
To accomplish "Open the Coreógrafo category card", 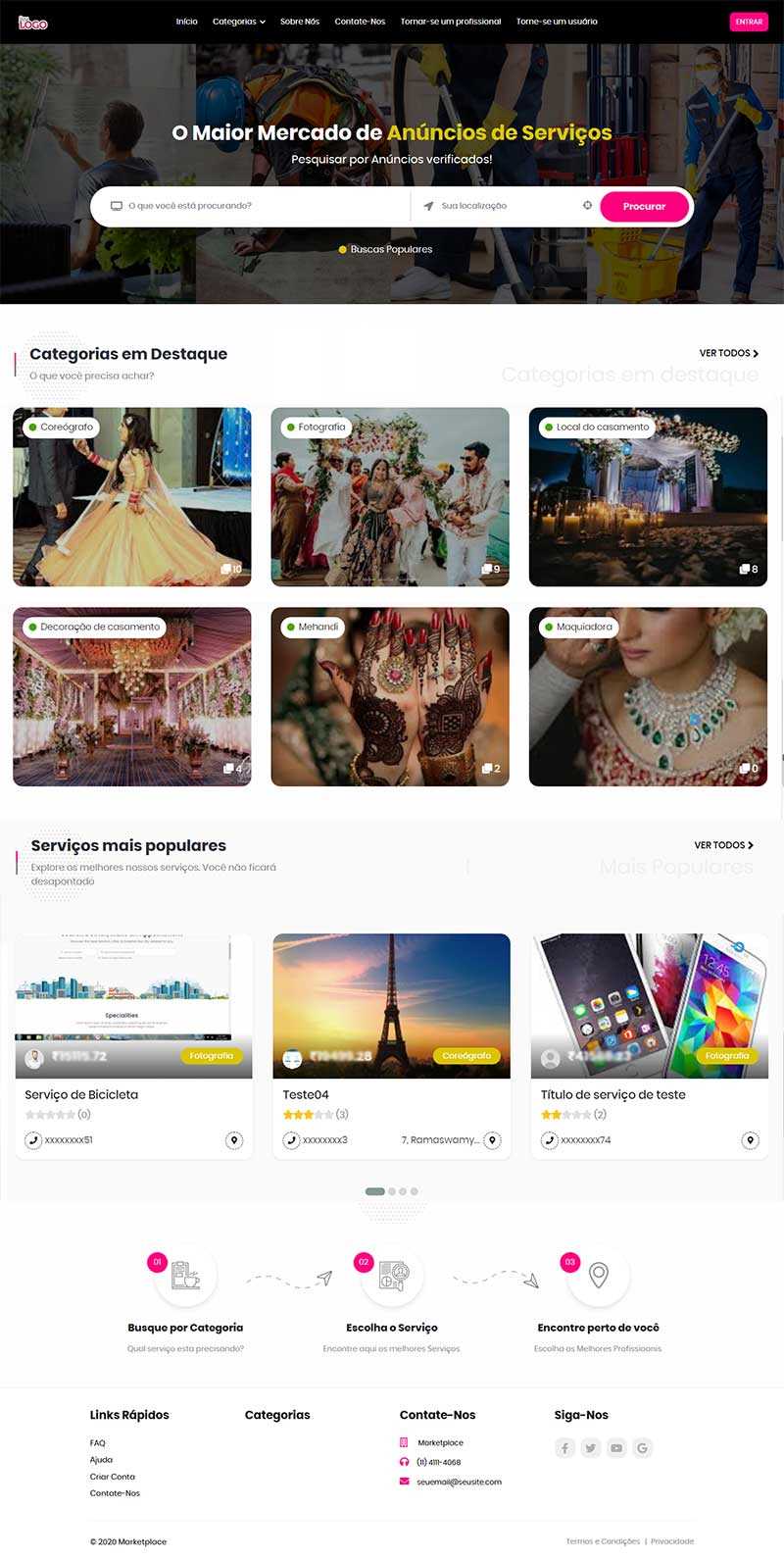I will click(x=132, y=497).
